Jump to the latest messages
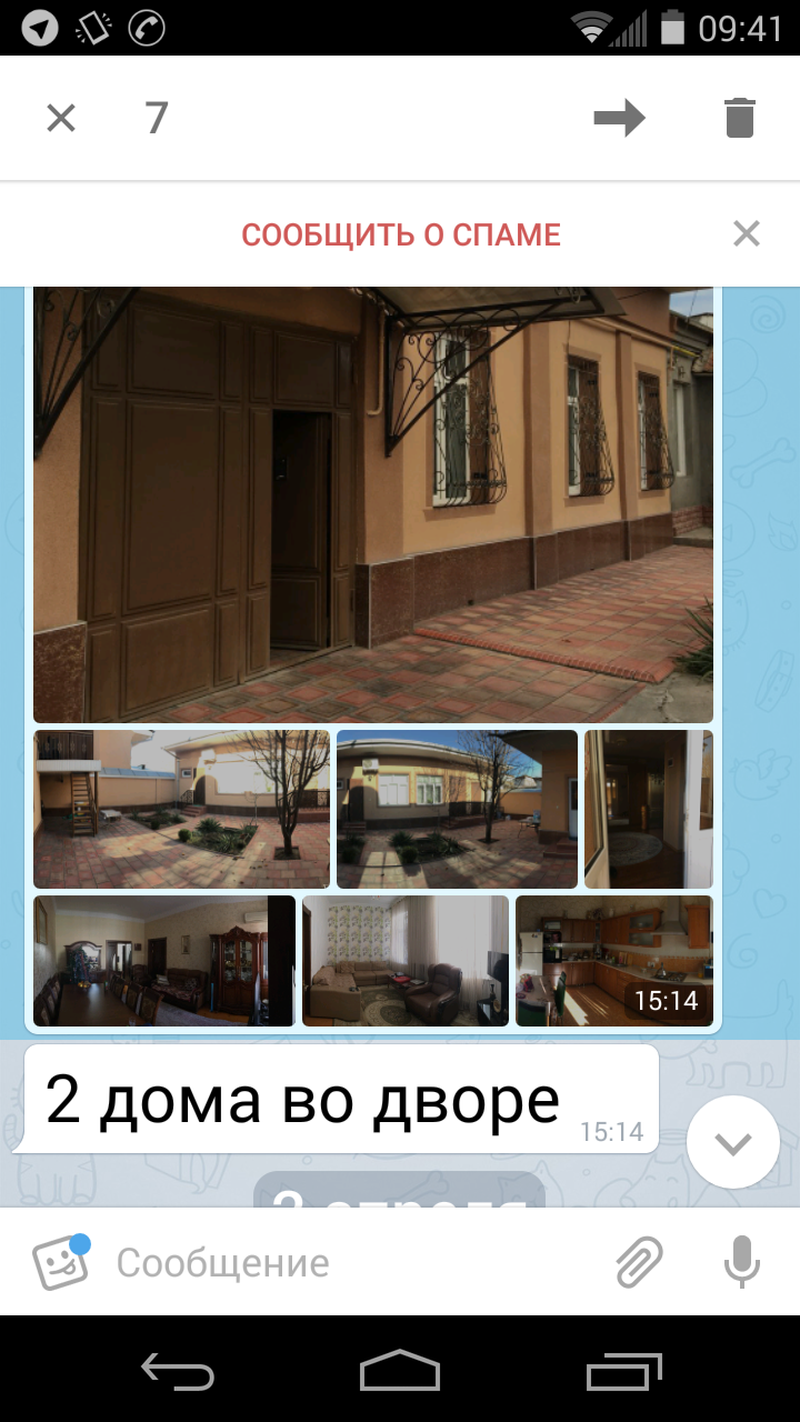The width and height of the screenshot is (800, 1422). coord(733,1142)
